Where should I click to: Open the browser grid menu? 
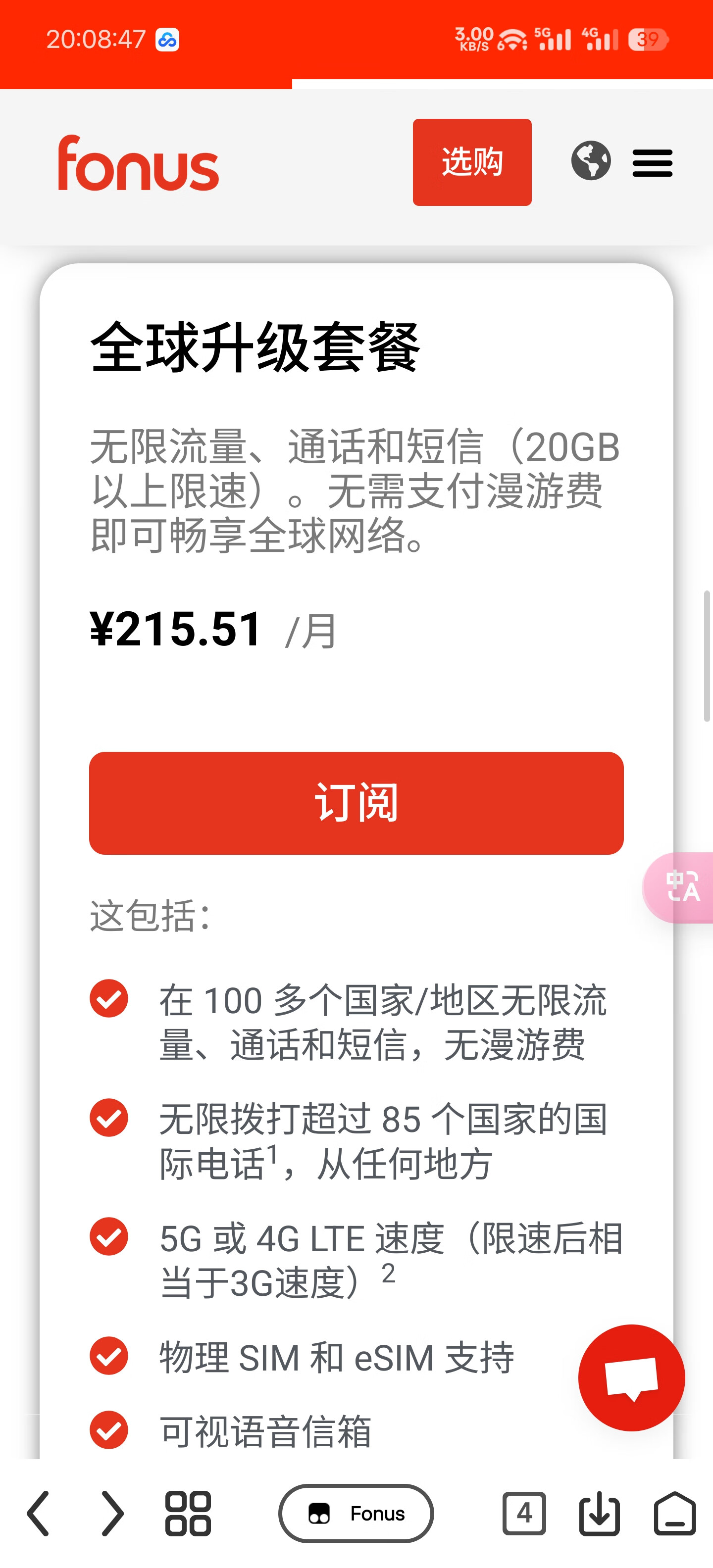coord(188,1513)
